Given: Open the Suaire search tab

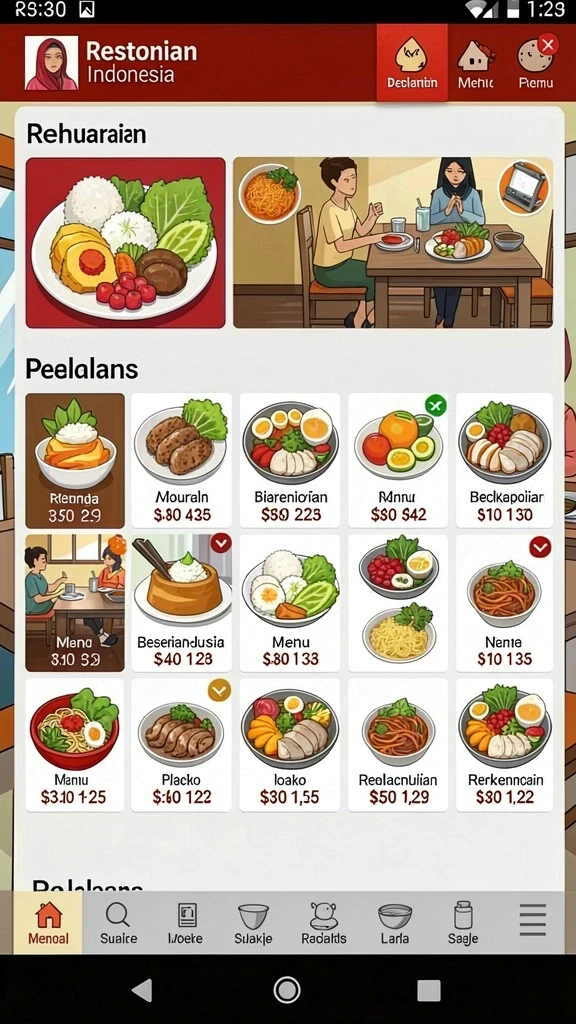Looking at the screenshot, I should pyautogui.click(x=118, y=923).
